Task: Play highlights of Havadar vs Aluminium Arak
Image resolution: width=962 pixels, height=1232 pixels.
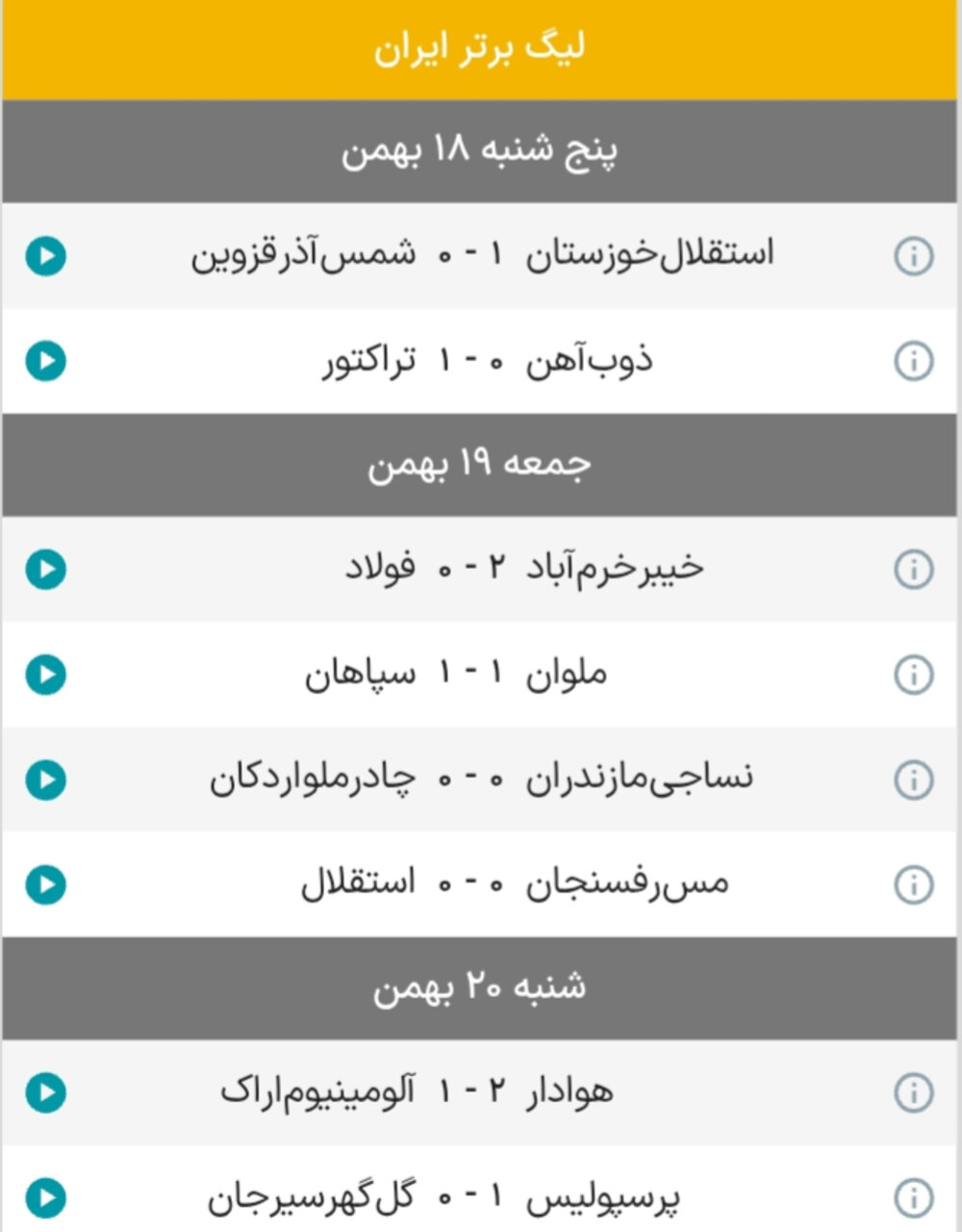Action: (x=43, y=1091)
